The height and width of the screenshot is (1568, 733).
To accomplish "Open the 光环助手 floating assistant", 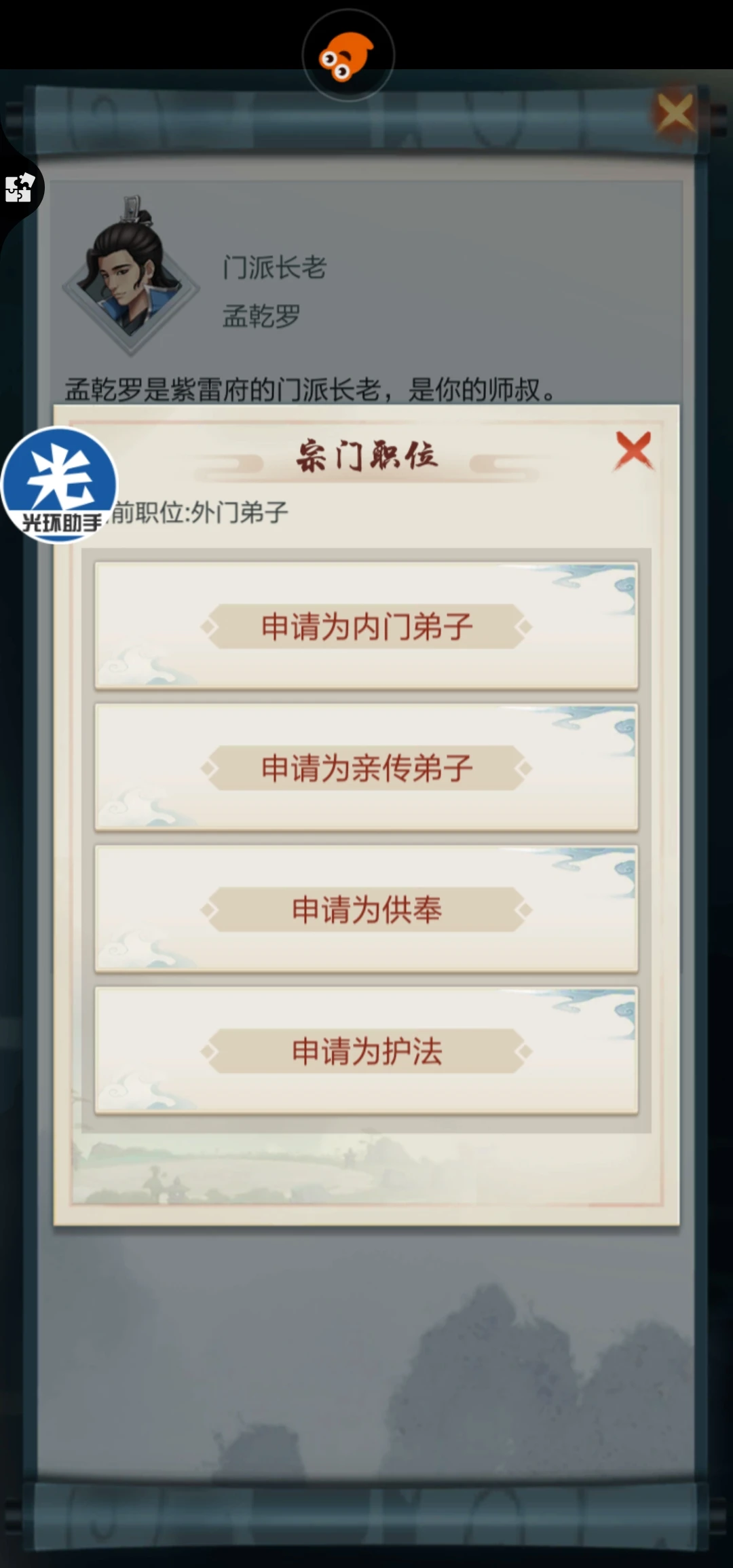I will point(60,485).
